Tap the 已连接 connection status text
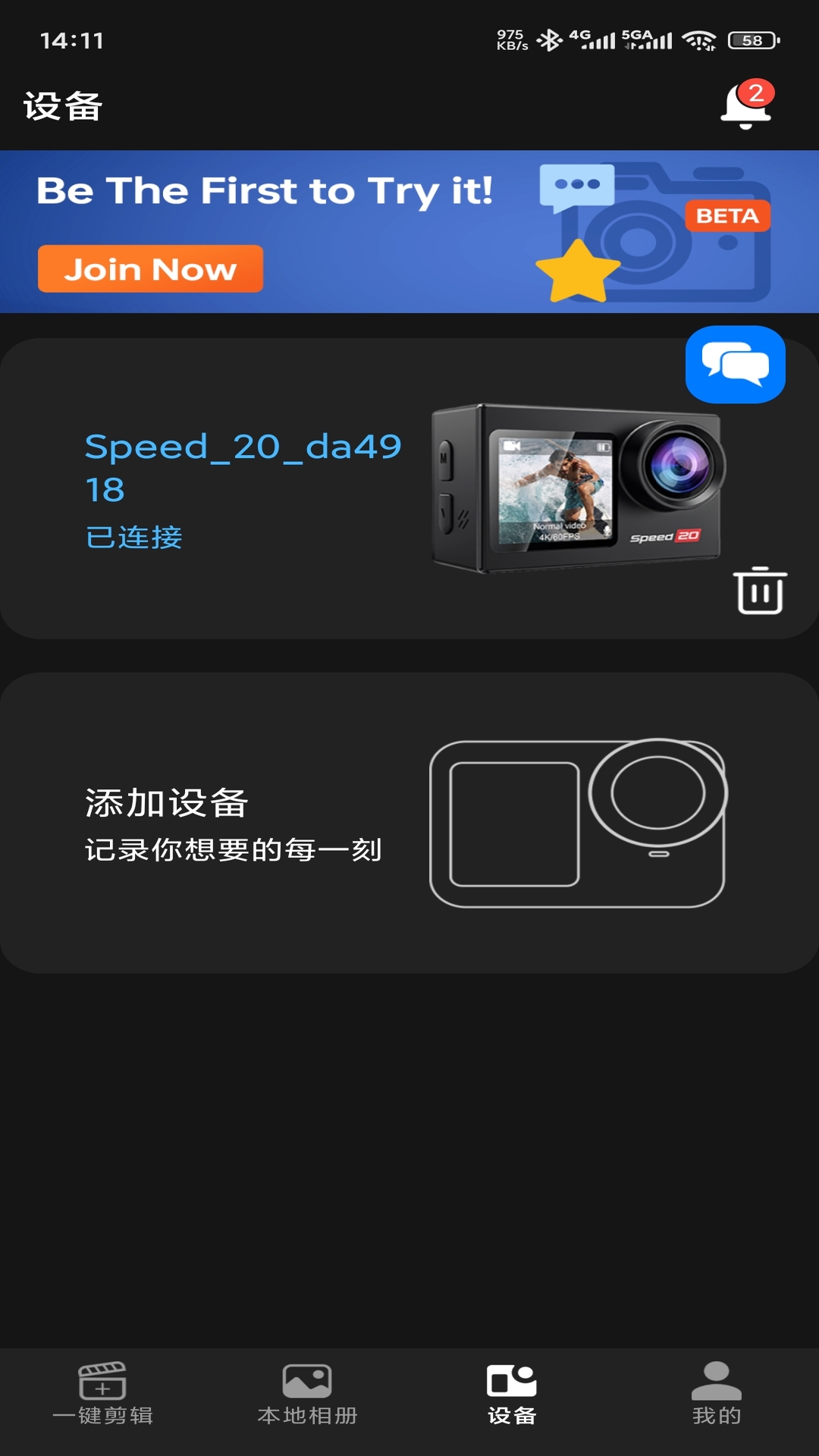The image size is (819, 1456). pos(134,535)
